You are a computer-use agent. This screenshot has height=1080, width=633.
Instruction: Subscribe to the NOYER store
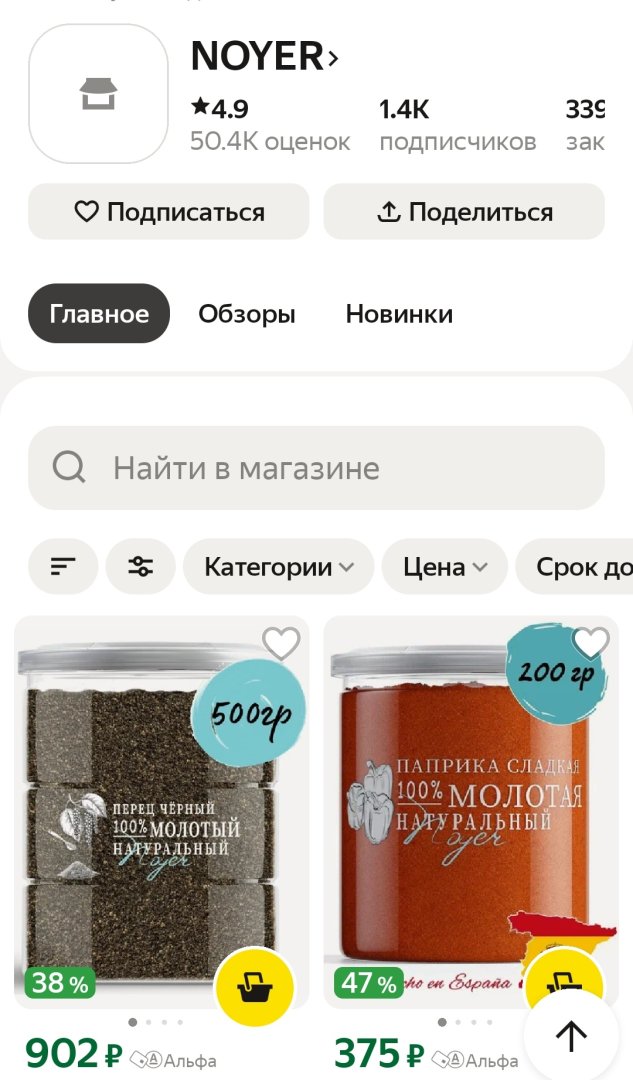(x=169, y=212)
